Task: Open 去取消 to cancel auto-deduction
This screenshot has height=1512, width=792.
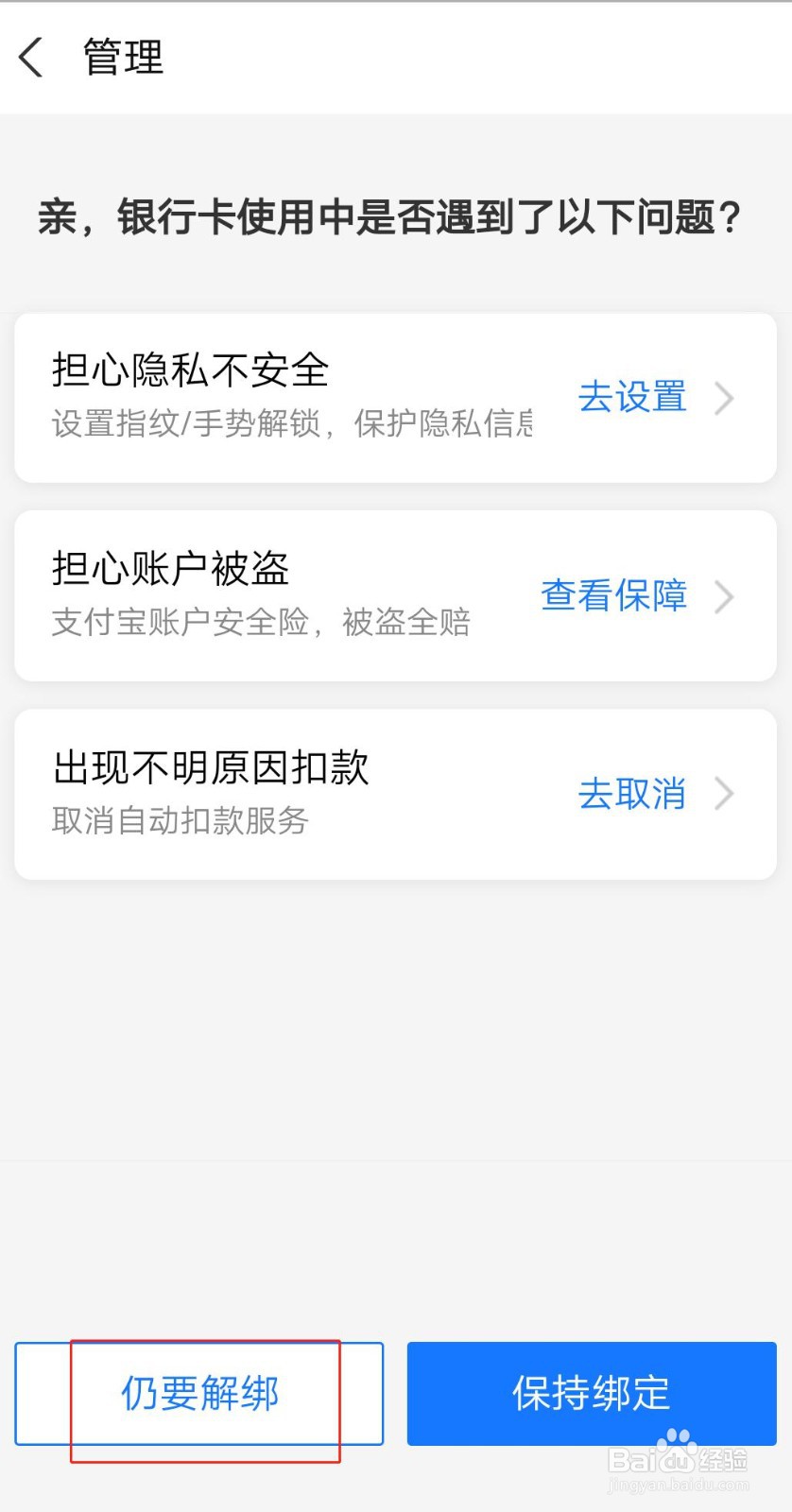Action: tap(631, 794)
